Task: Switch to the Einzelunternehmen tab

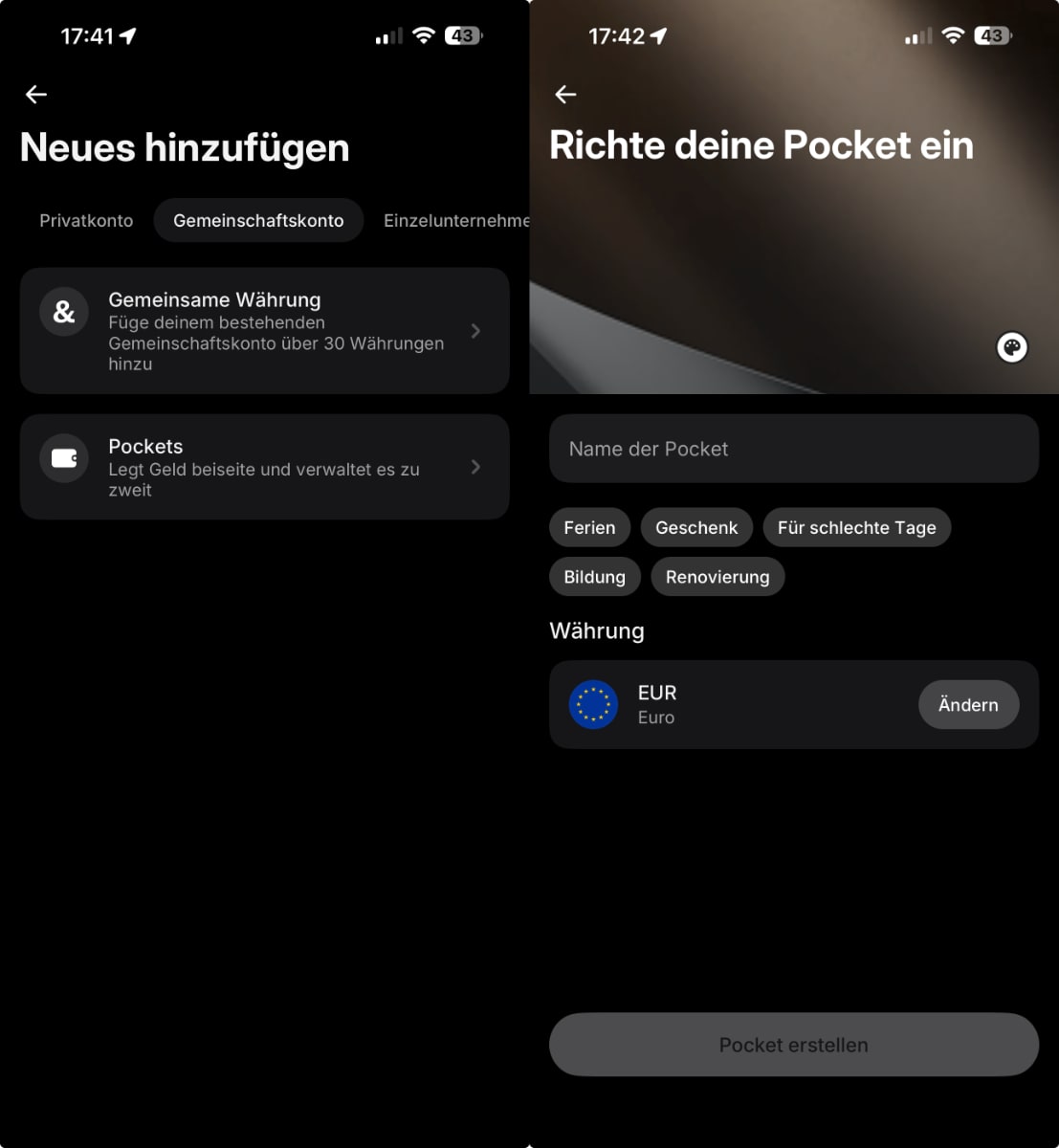Action: click(455, 220)
